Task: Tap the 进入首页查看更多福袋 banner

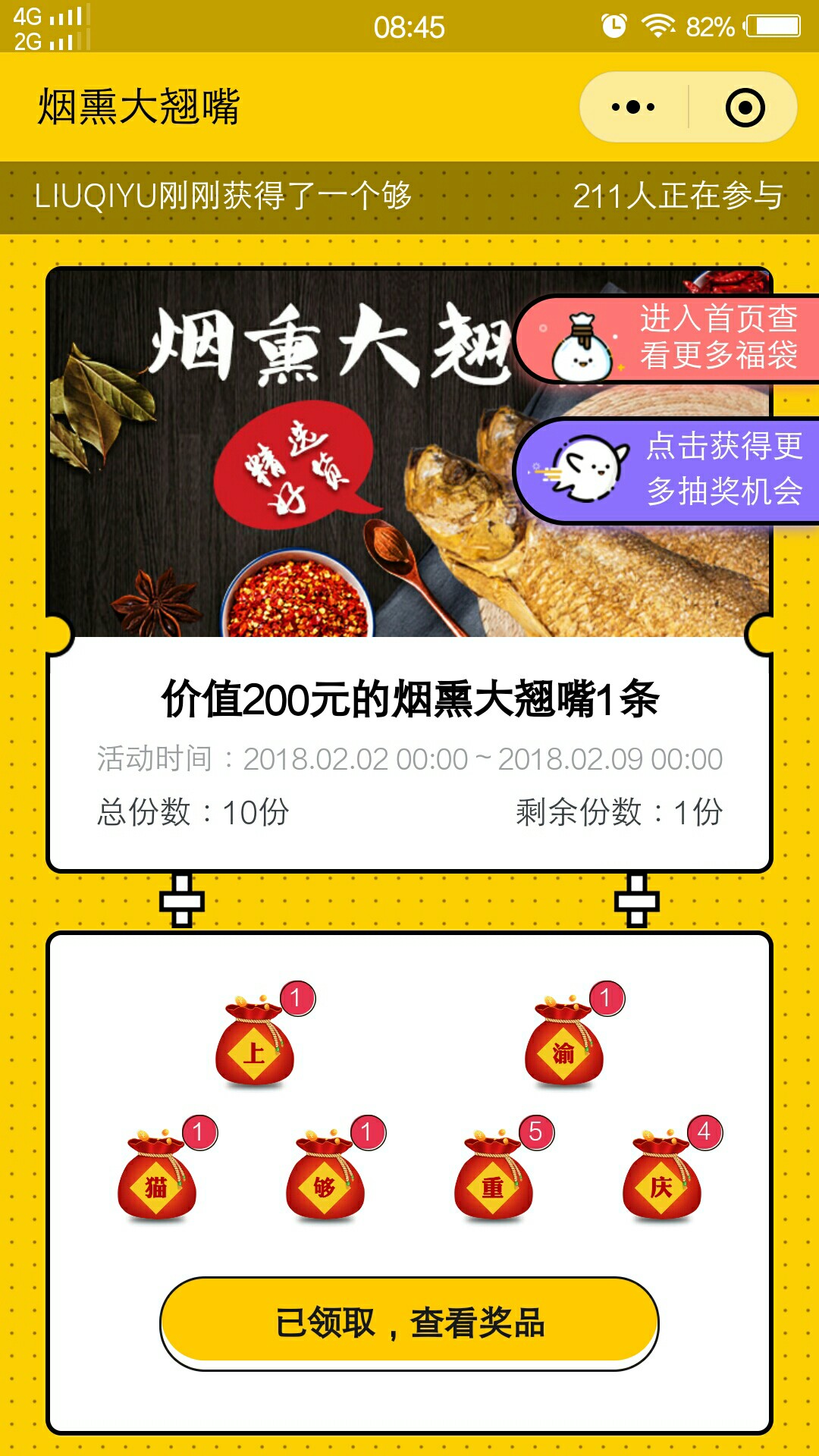Action: [667, 338]
